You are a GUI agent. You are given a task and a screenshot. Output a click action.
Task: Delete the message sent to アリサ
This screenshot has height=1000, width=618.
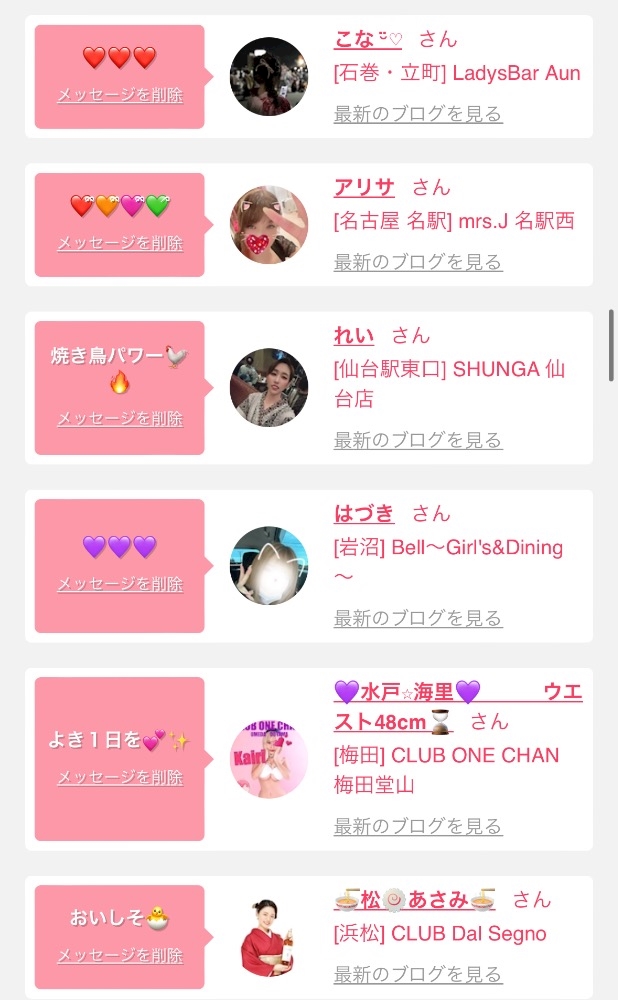coord(120,243)
